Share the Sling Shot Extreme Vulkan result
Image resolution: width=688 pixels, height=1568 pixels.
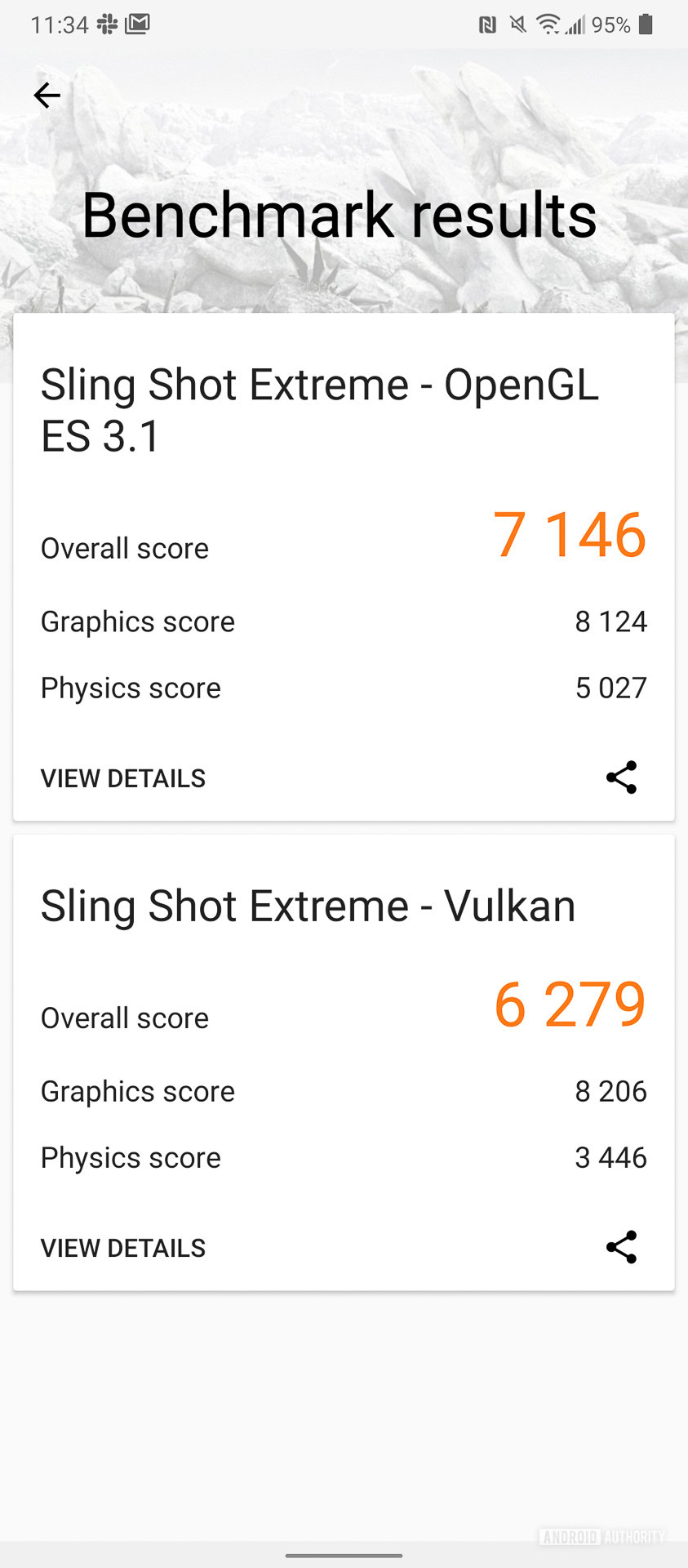(x=621, y=1247)
